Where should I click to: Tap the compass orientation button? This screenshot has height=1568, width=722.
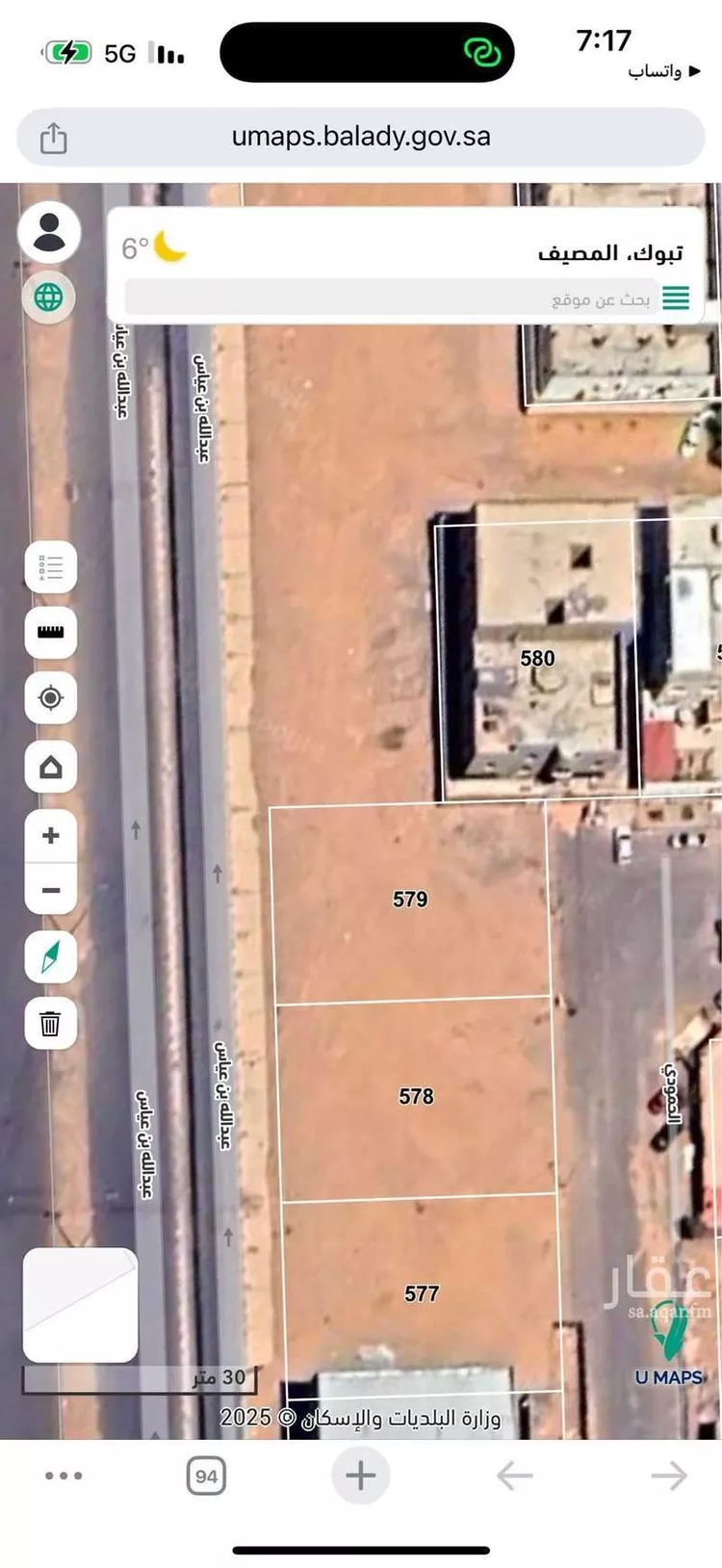(x=51, y=957)
